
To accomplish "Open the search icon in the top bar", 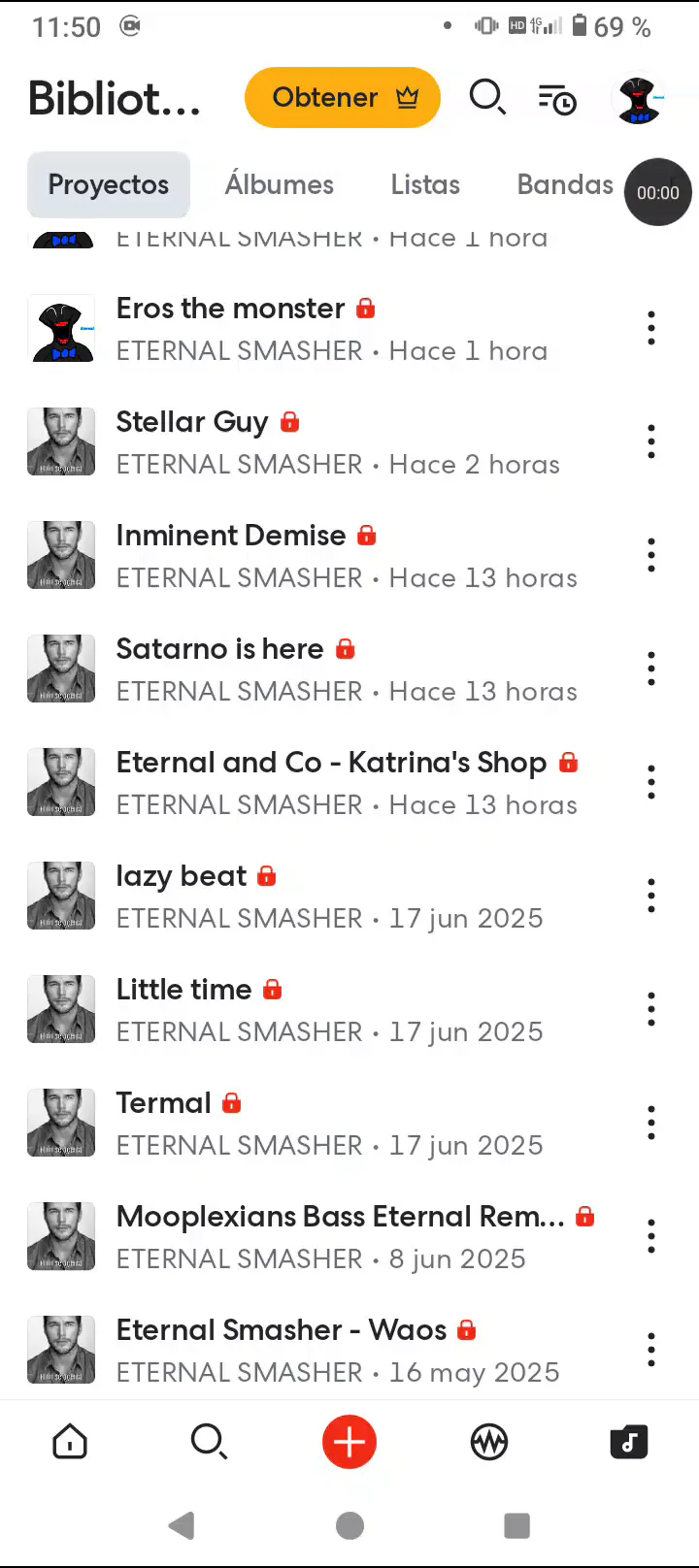I will point(486,98).
